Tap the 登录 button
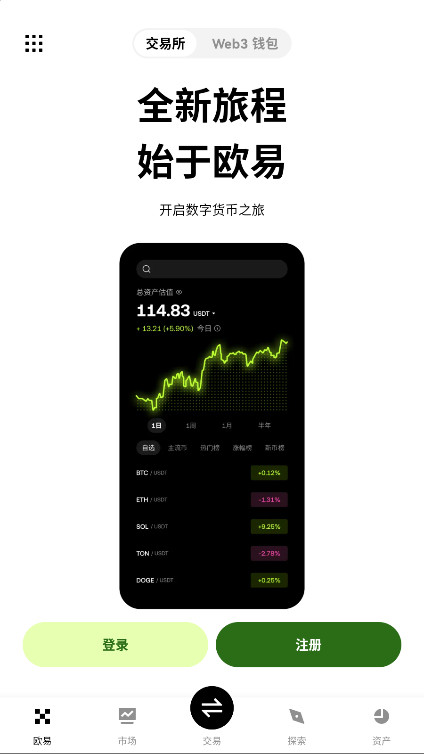The image size is (424, 754). [x=115, y=644]
